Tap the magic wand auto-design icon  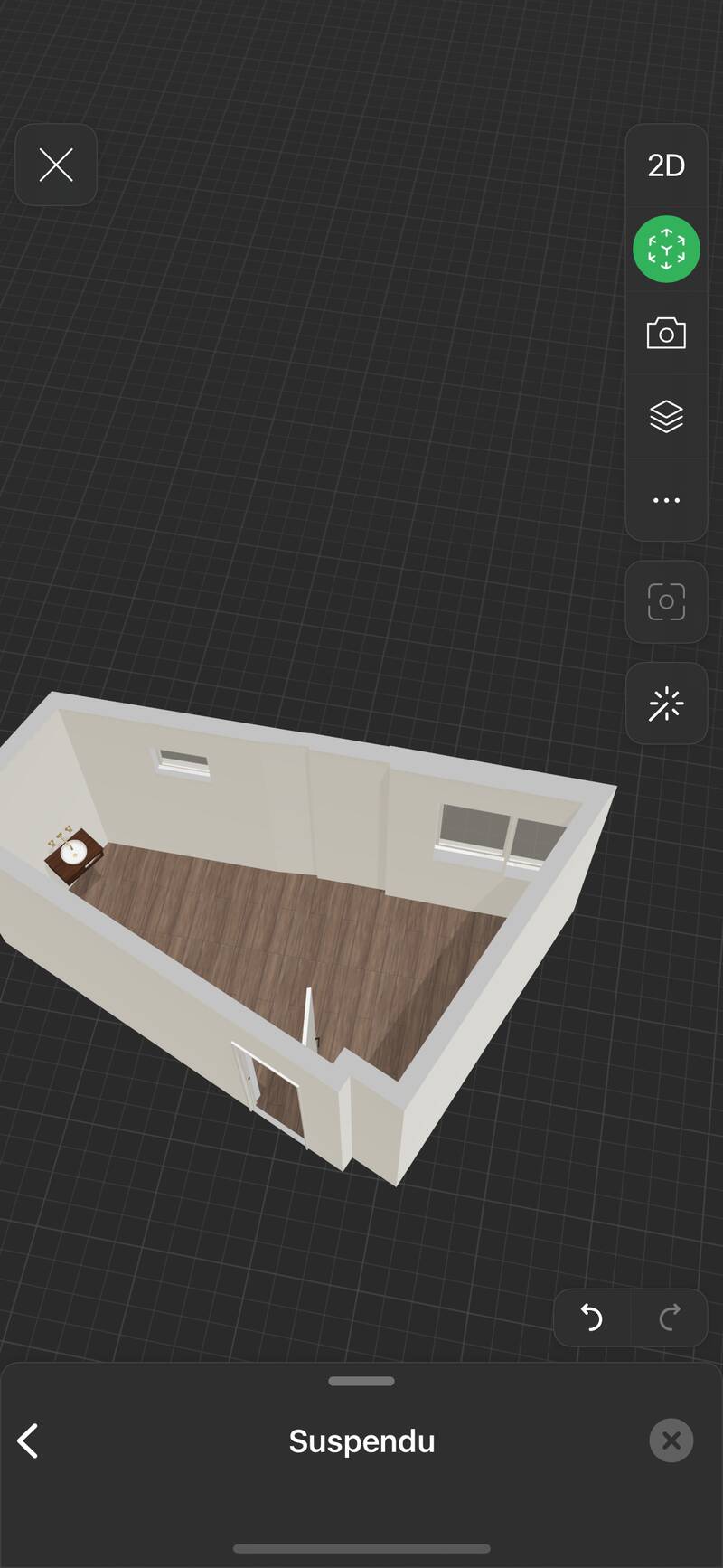[666, 704]
